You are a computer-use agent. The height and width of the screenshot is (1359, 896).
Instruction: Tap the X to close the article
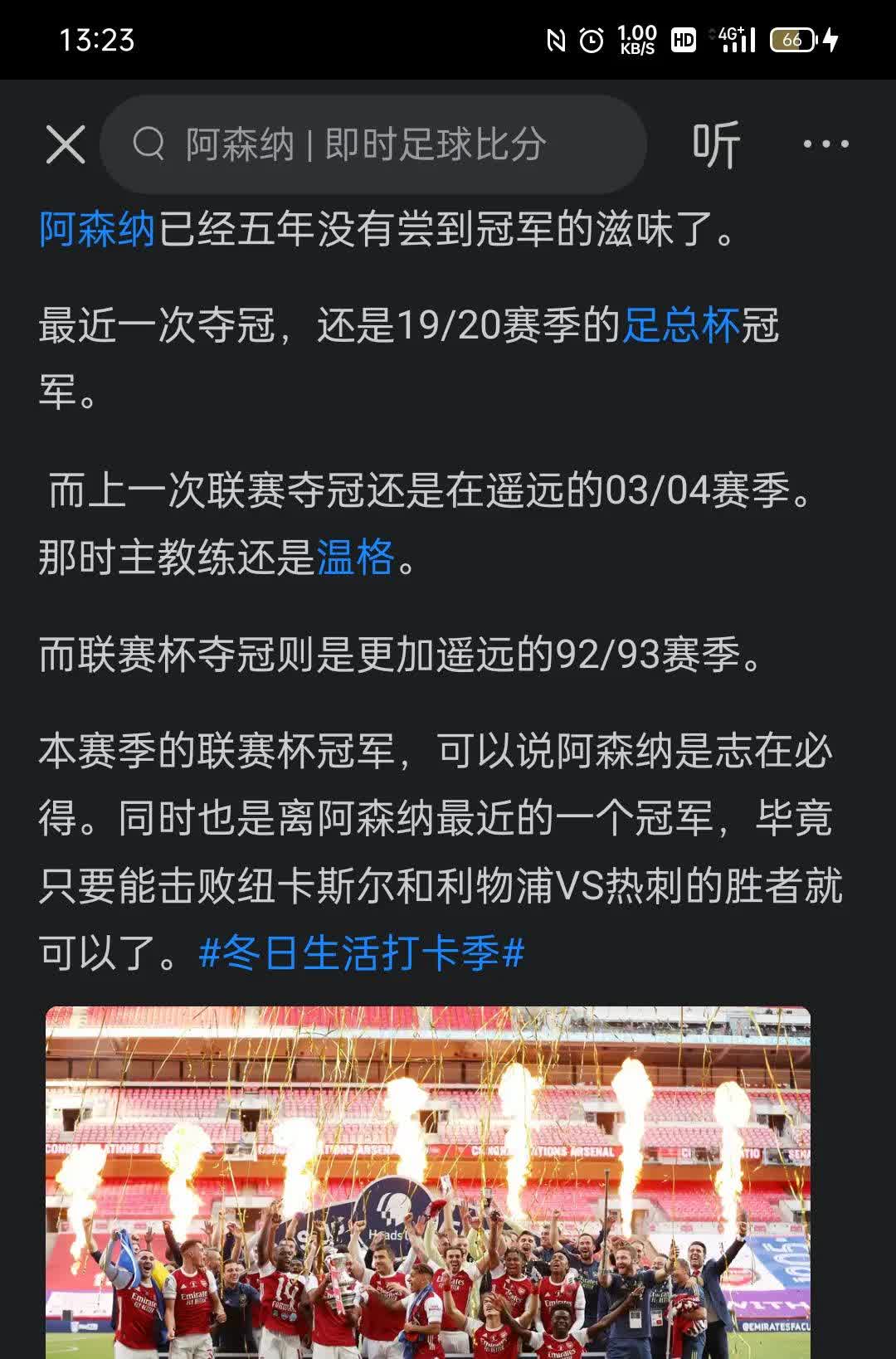coord(66,145)
